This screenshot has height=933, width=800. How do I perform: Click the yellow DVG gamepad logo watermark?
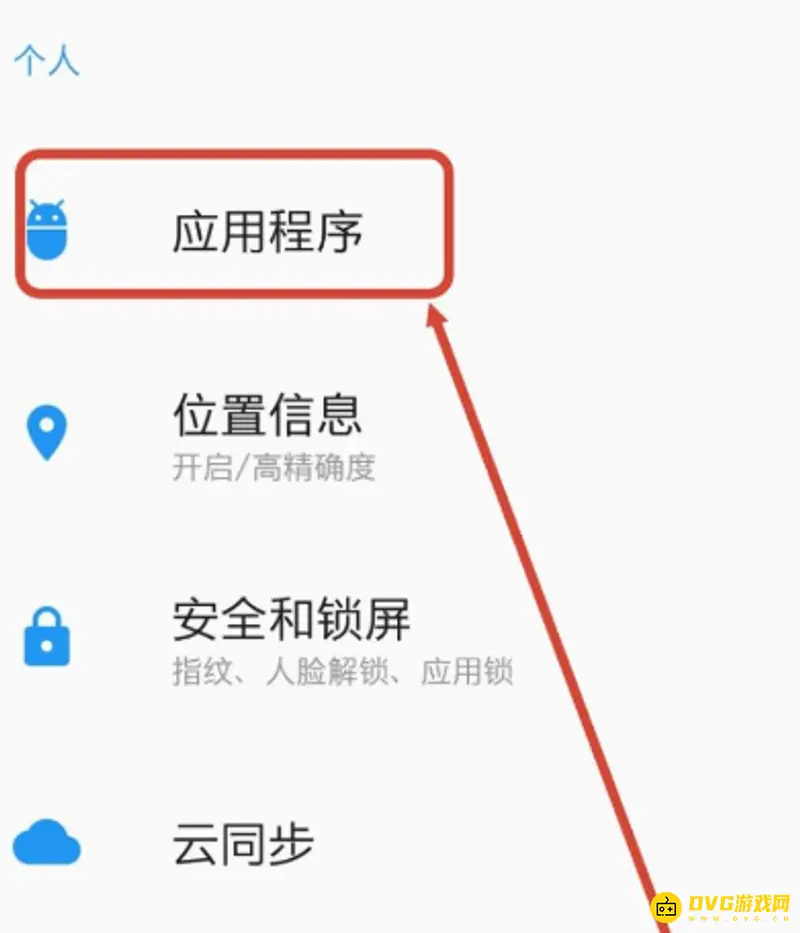[x=669, y=906]
